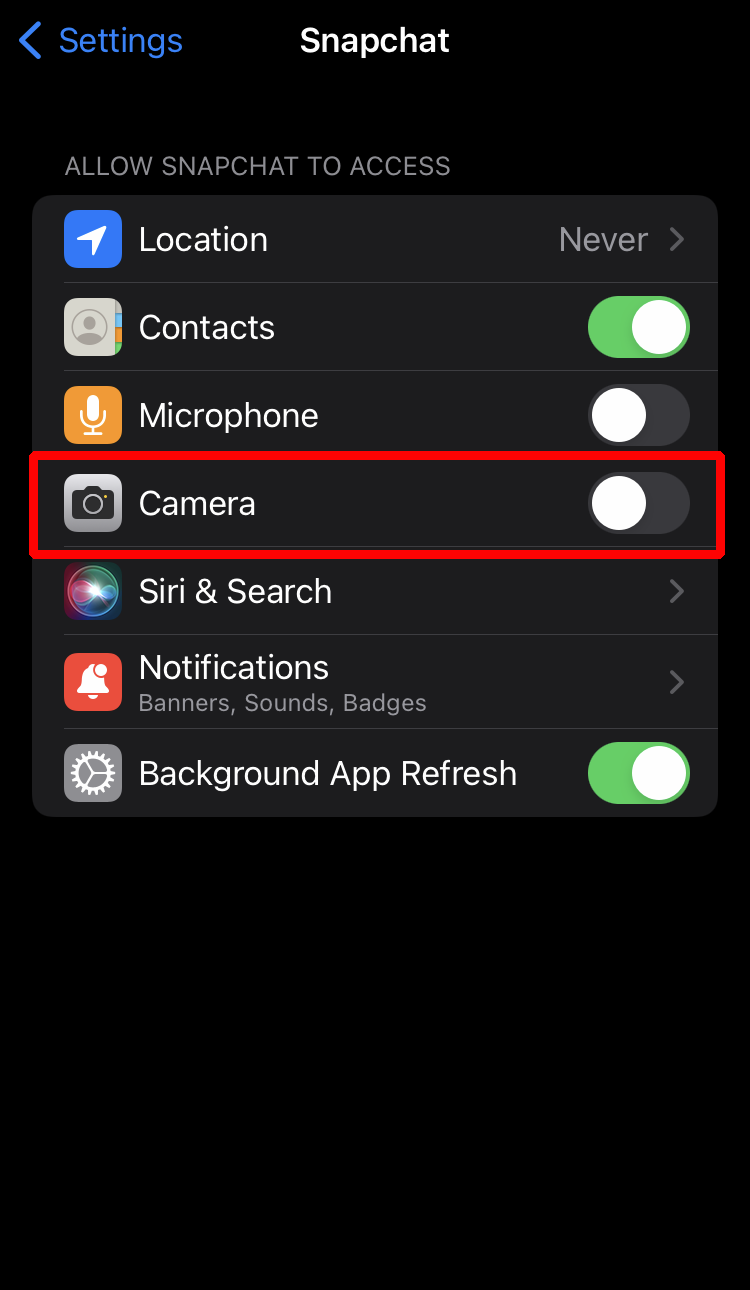
Task: Open Location access options
Action: pos(375,240)
